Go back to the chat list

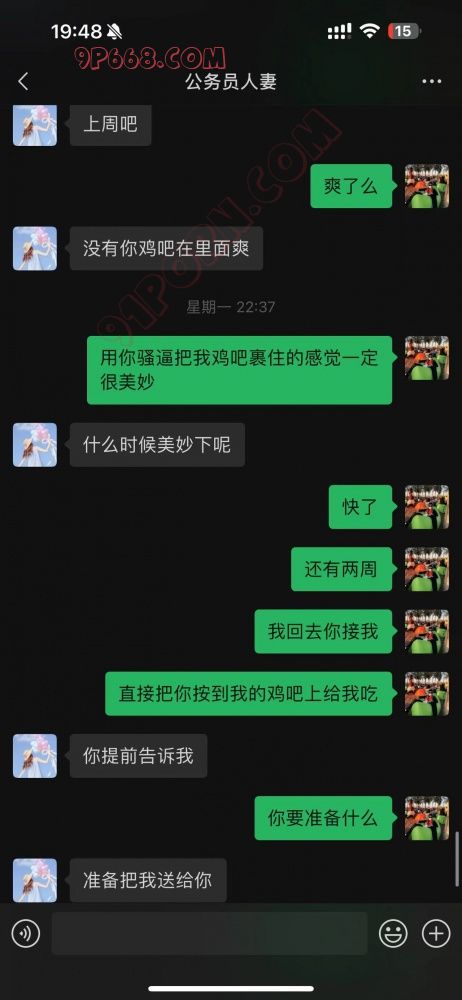click(23, 82)
